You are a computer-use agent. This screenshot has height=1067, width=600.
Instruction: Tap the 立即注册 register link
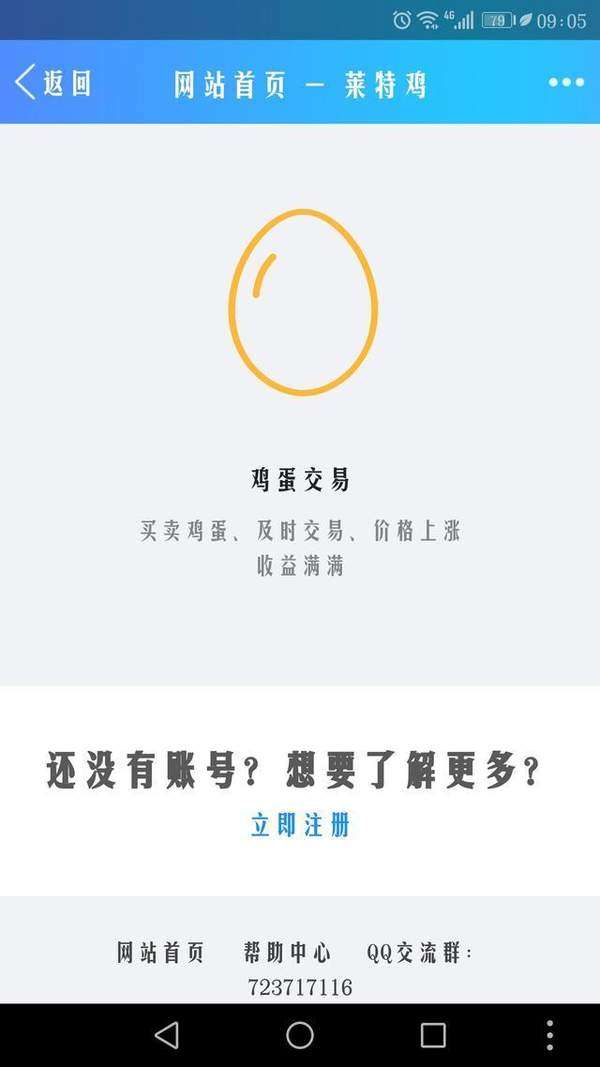[x=300, y=826]
